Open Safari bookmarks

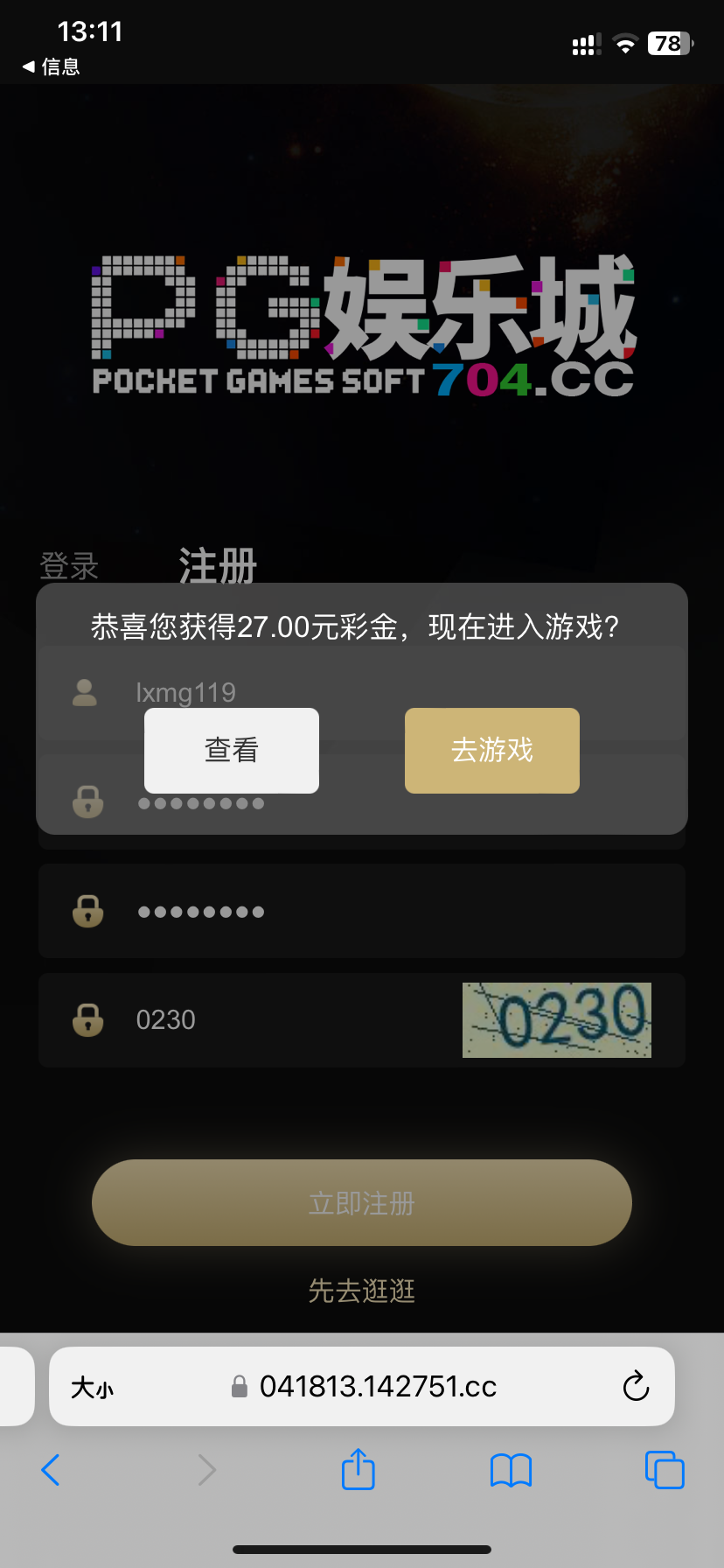(511, 1470)
